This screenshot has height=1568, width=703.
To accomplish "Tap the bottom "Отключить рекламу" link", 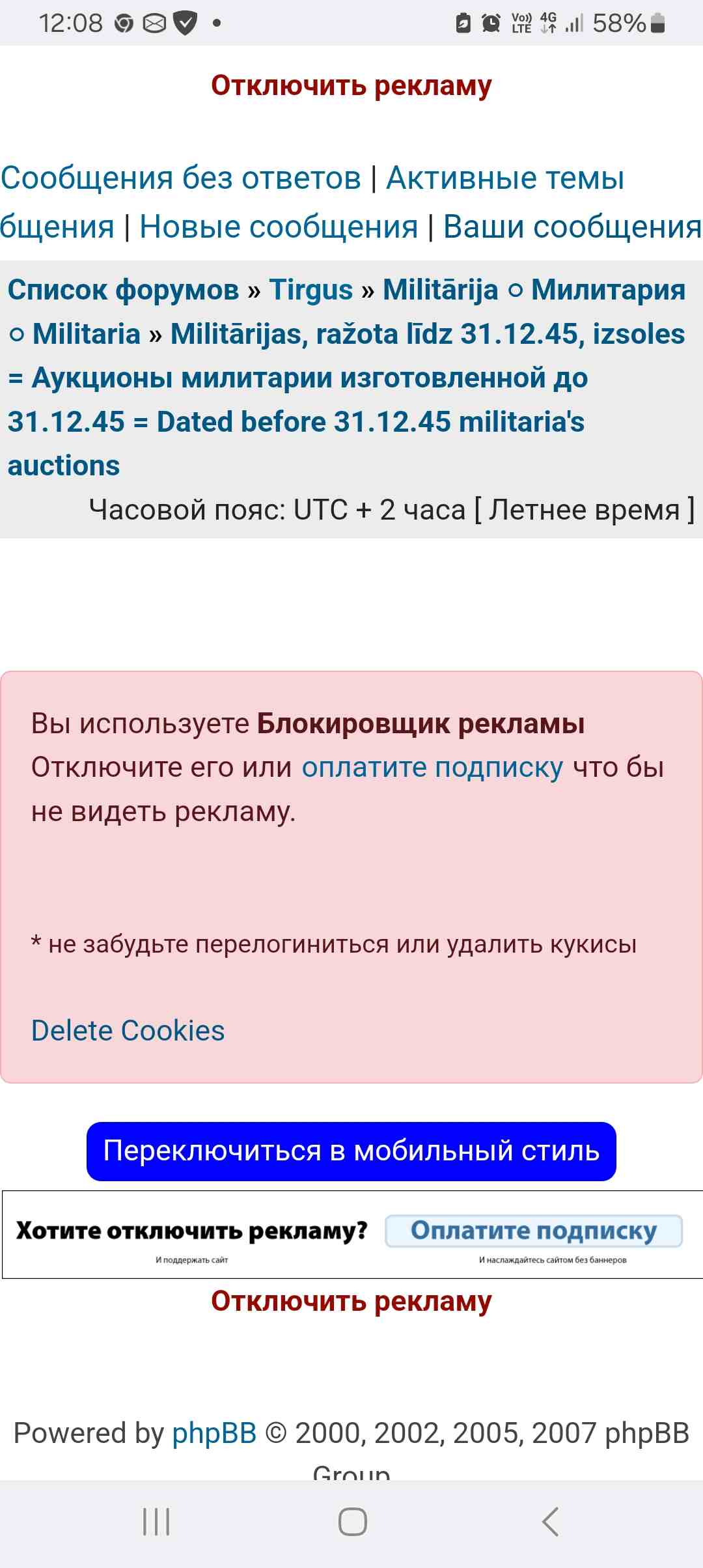I will pos(351,1301).
